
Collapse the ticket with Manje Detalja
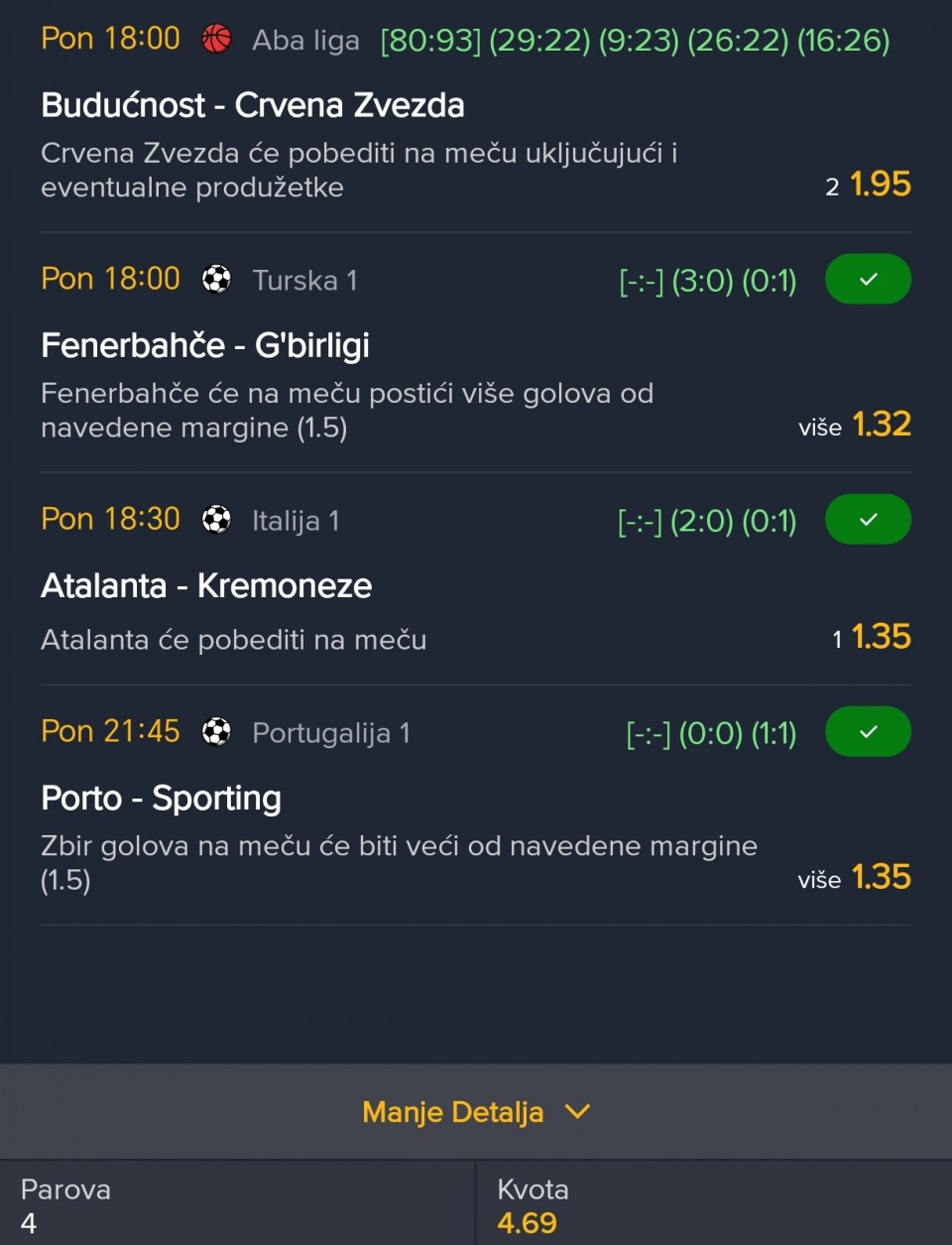click(x=475, y=1112)
